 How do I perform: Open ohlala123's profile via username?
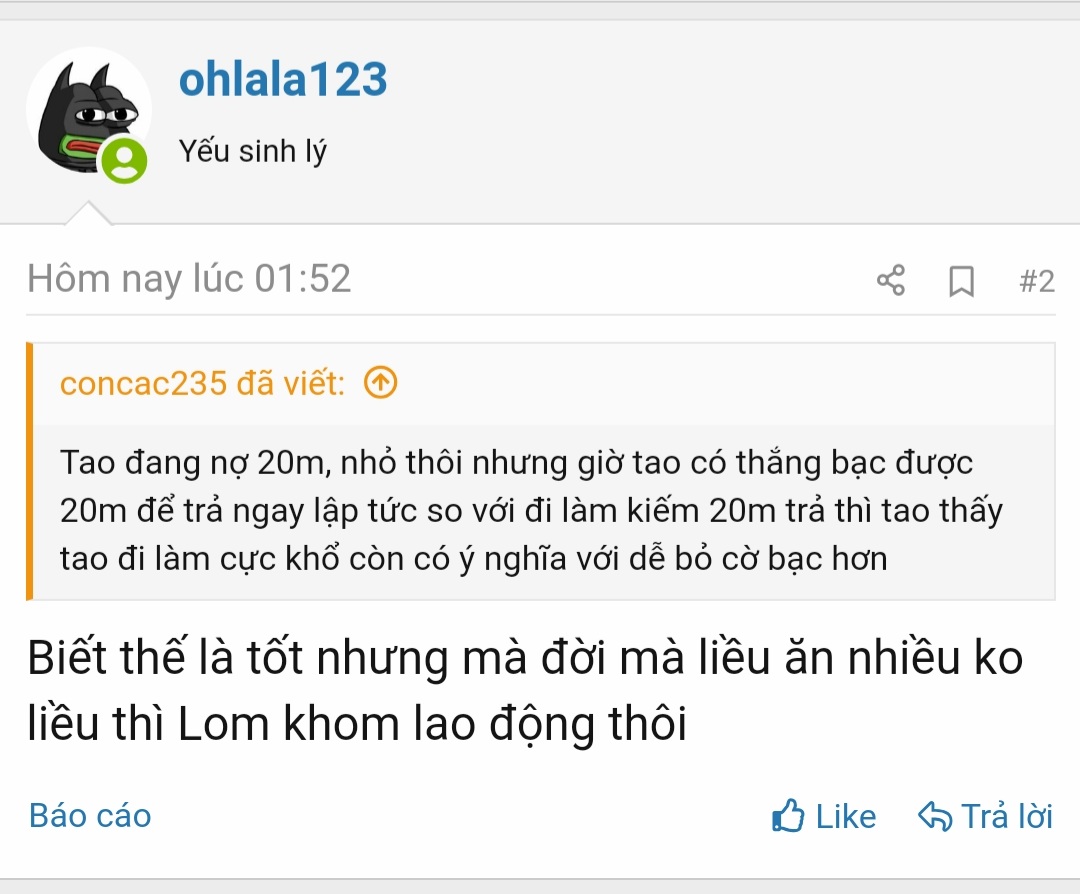pos(283,79)
